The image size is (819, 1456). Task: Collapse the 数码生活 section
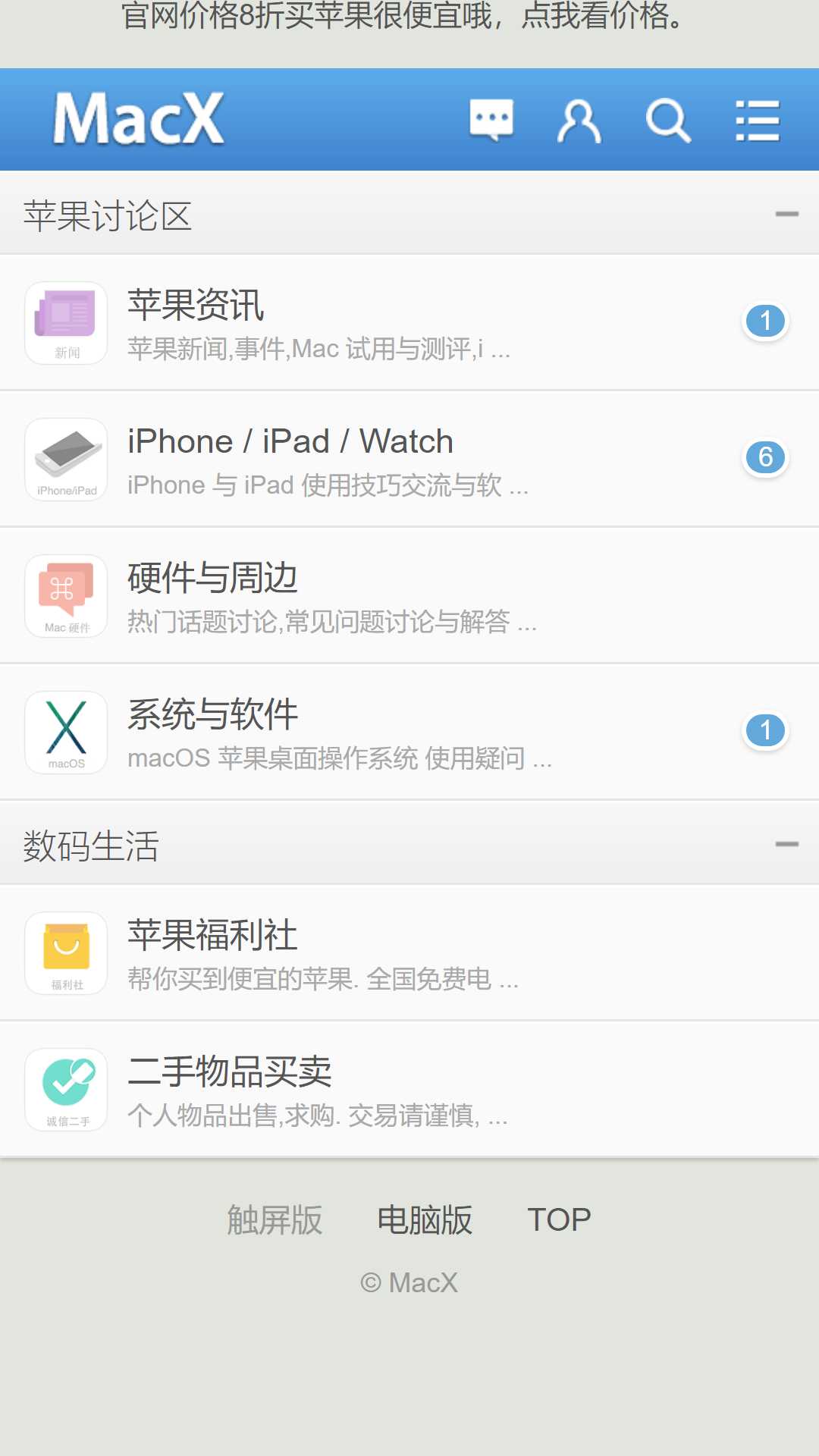(786, 844)
